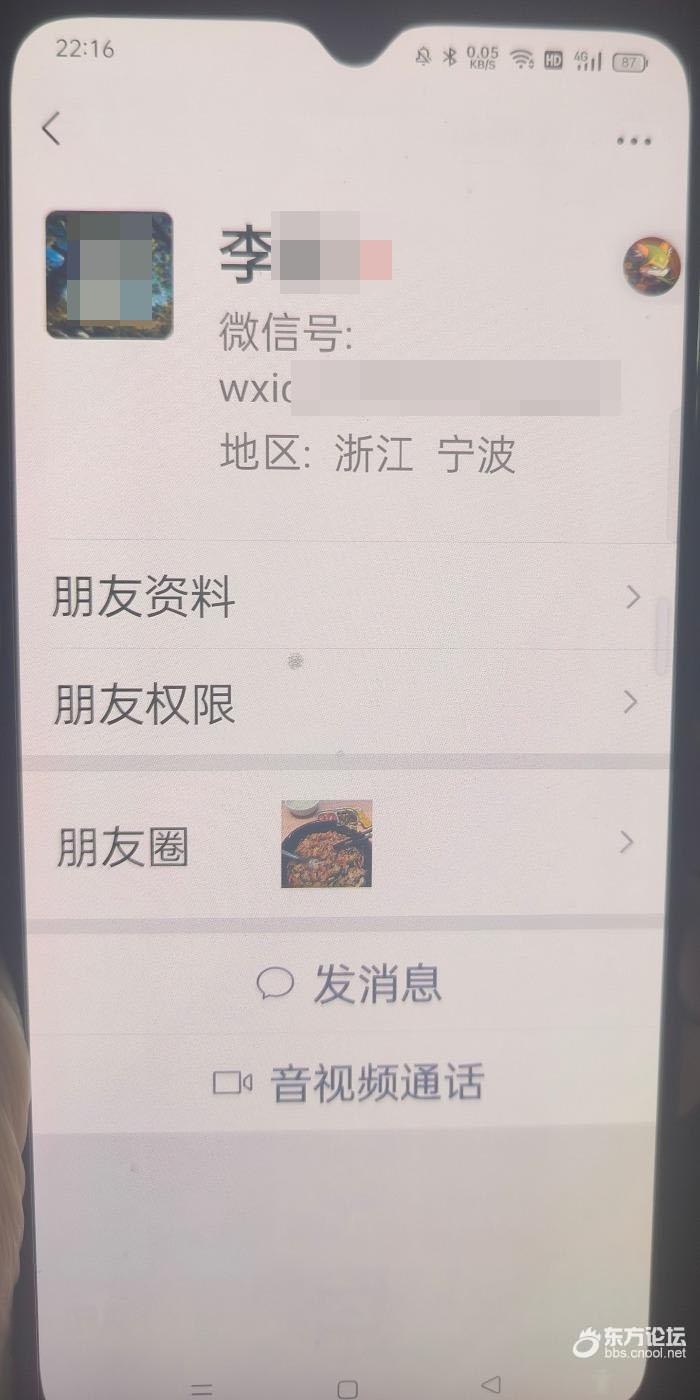Go back with the top-left arrow

point(51,129)
